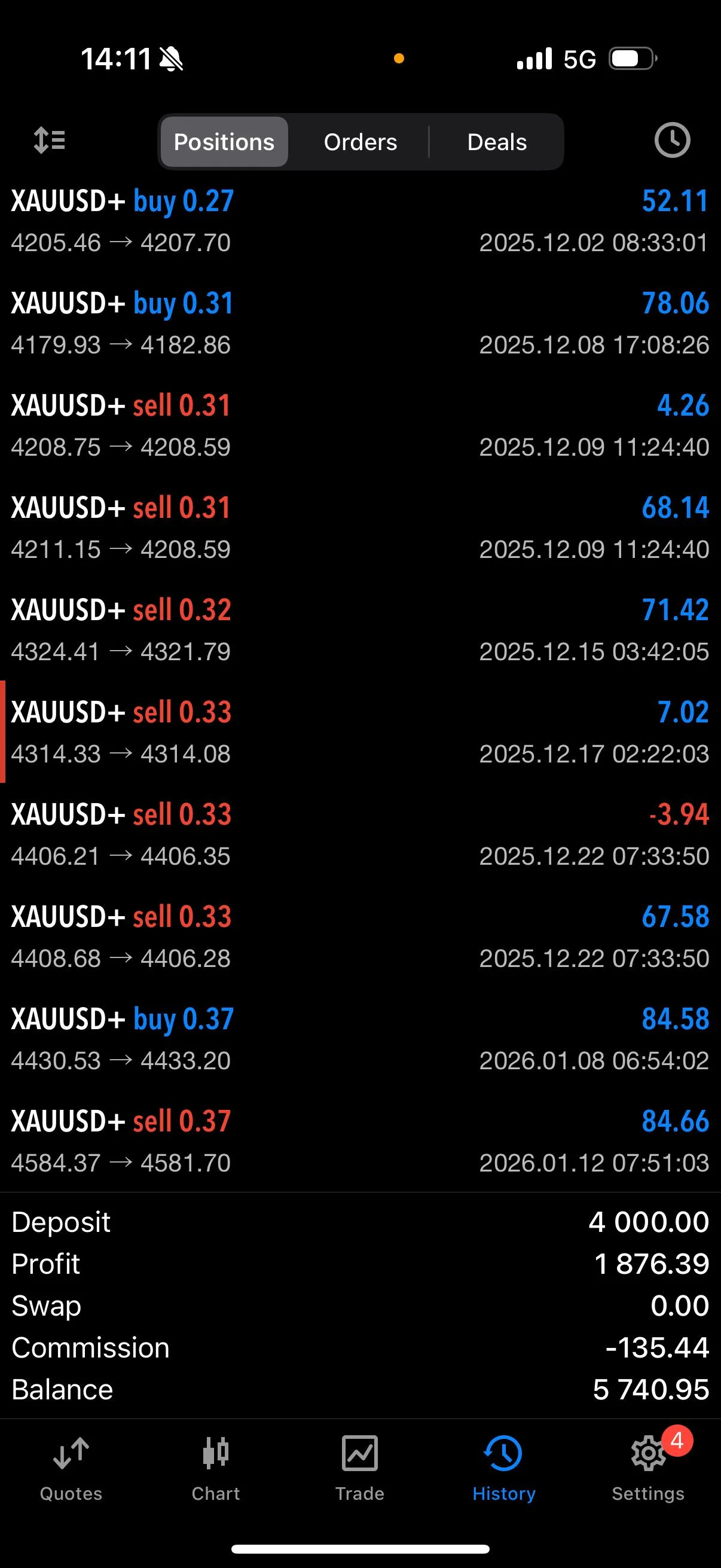Open the Settings tab
721x1568 pixels.
pos(648,1468)
